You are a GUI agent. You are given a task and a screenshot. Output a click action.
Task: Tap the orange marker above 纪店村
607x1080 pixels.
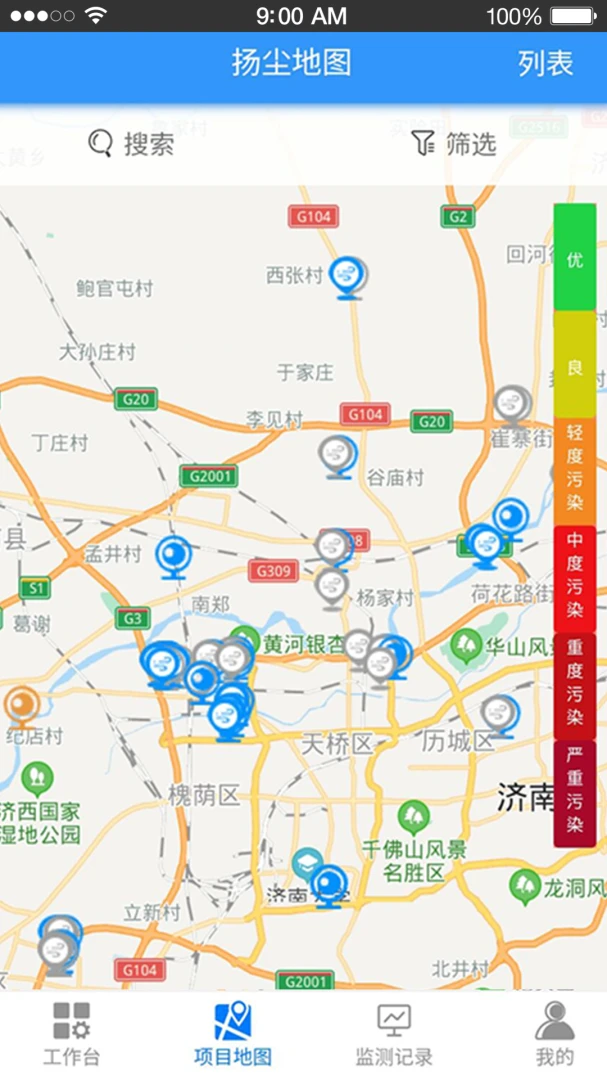coord(22,707)
